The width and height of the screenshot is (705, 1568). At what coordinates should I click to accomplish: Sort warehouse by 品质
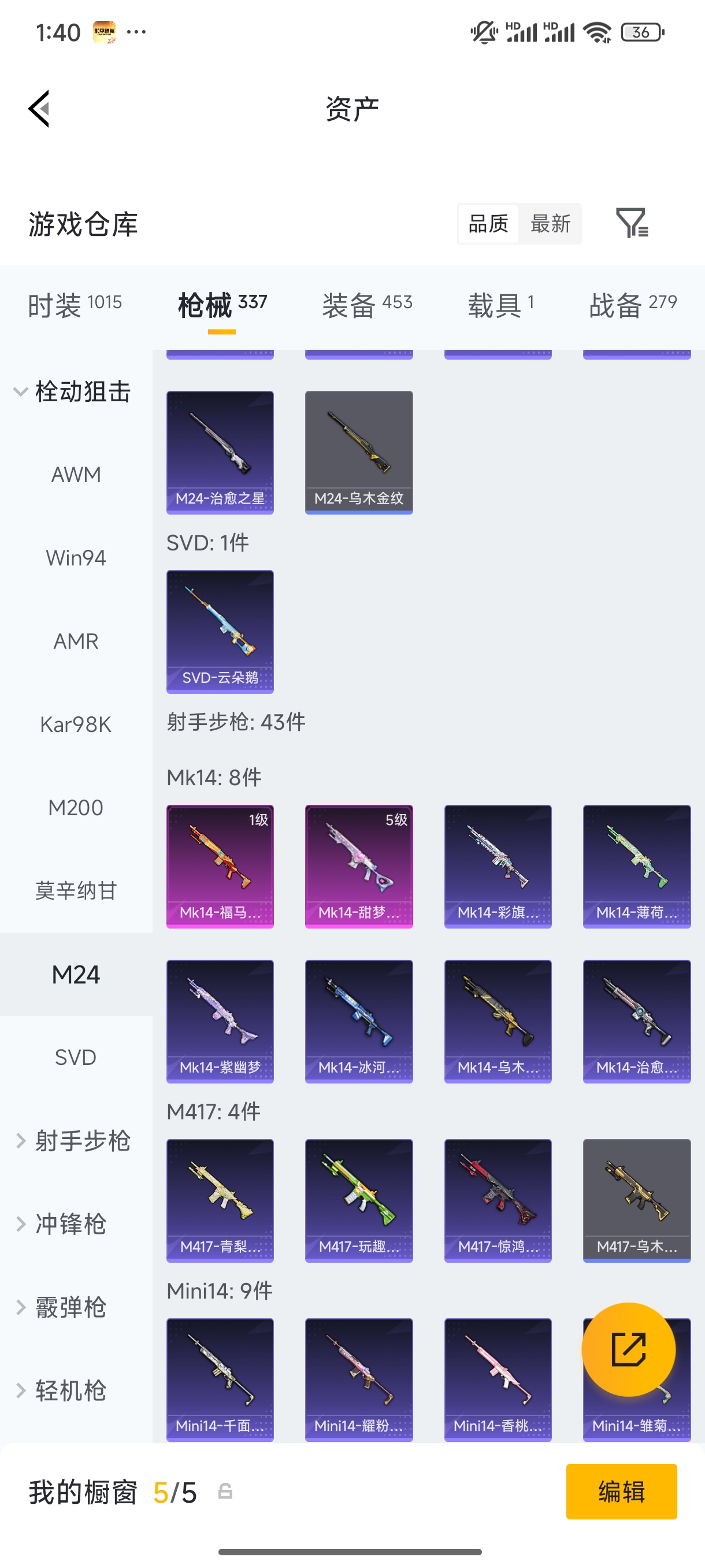(488, 223)
